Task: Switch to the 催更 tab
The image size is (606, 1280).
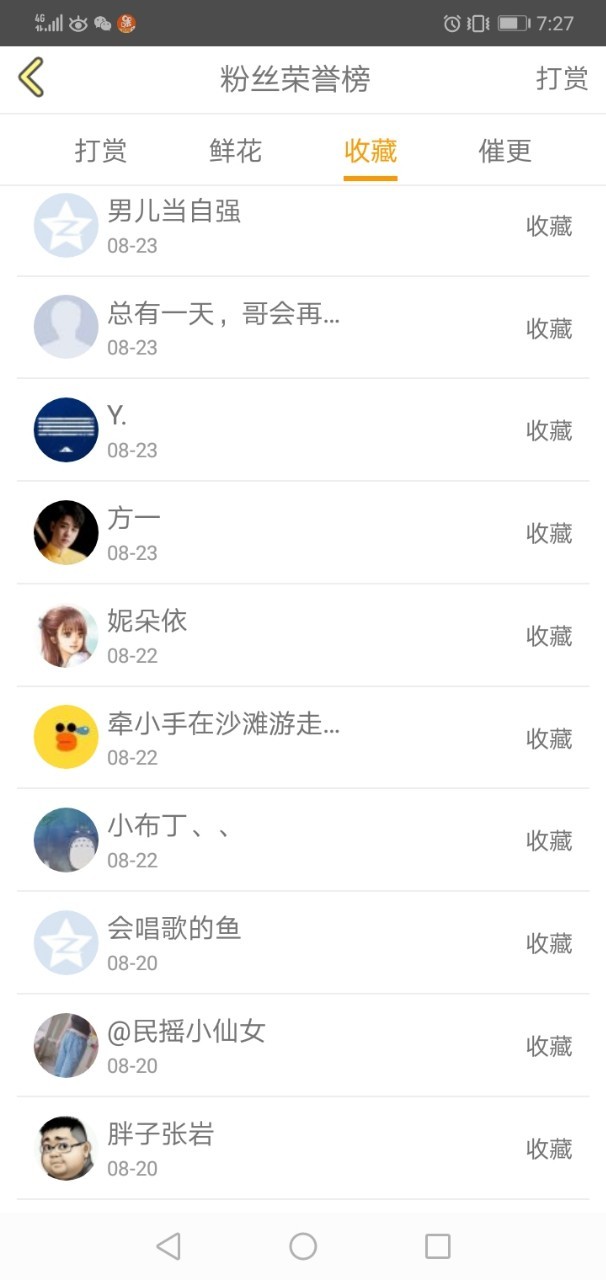Action: (505, 151)
